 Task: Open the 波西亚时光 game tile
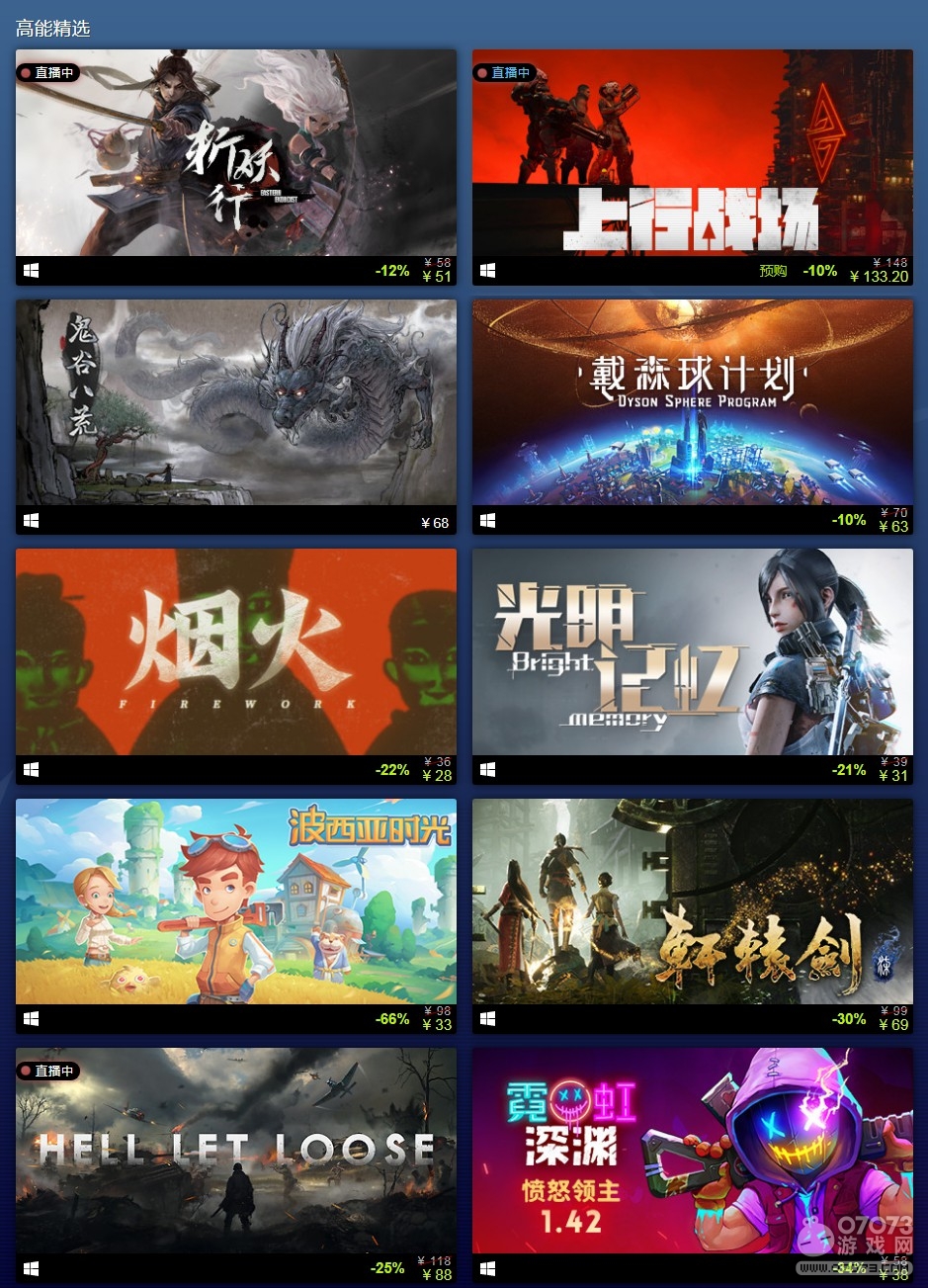[x=235, y=902]
